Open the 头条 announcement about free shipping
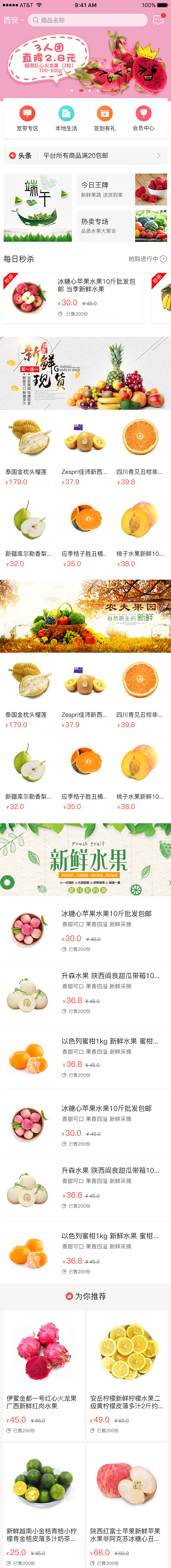 pos(85,156)
